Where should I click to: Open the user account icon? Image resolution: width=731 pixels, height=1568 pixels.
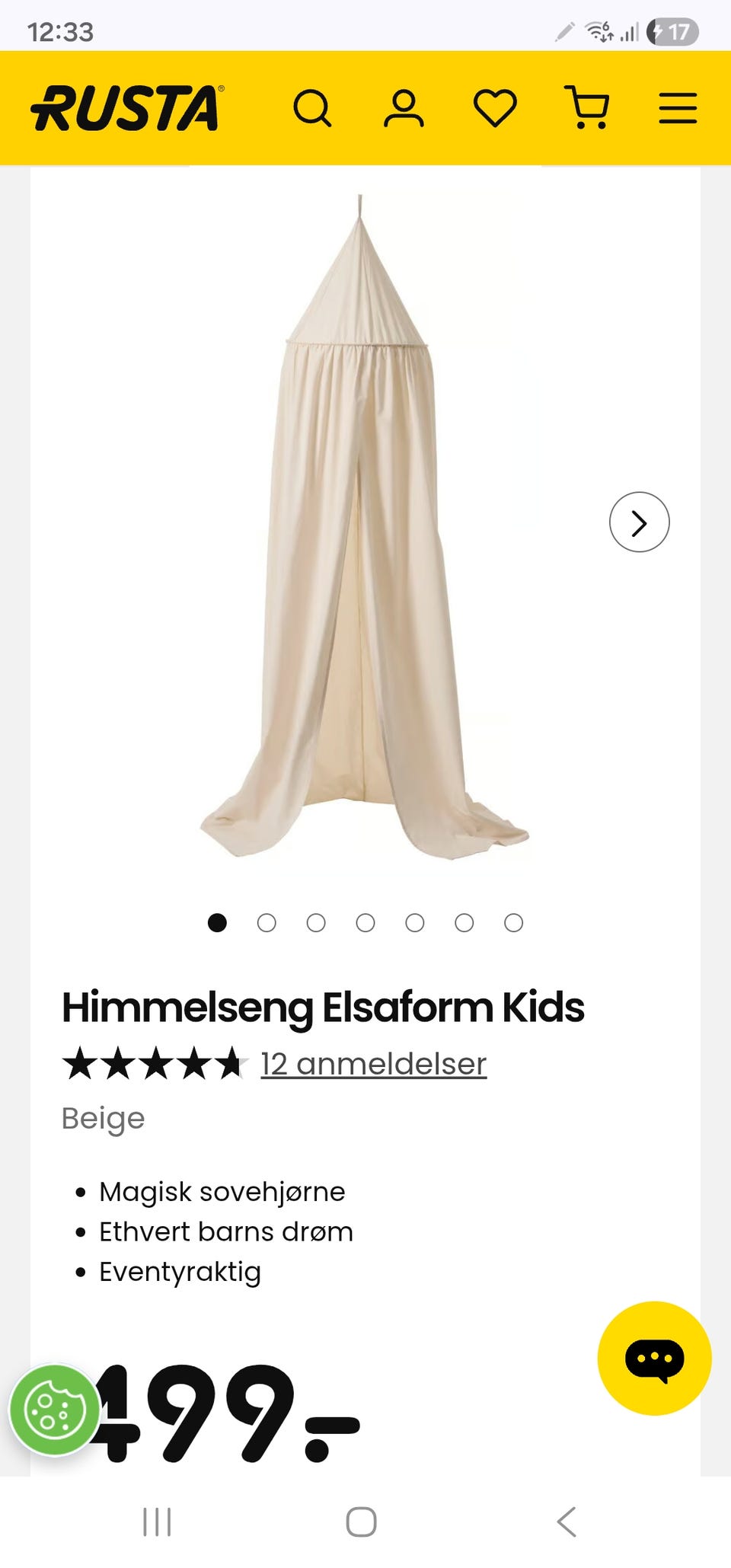404,108
